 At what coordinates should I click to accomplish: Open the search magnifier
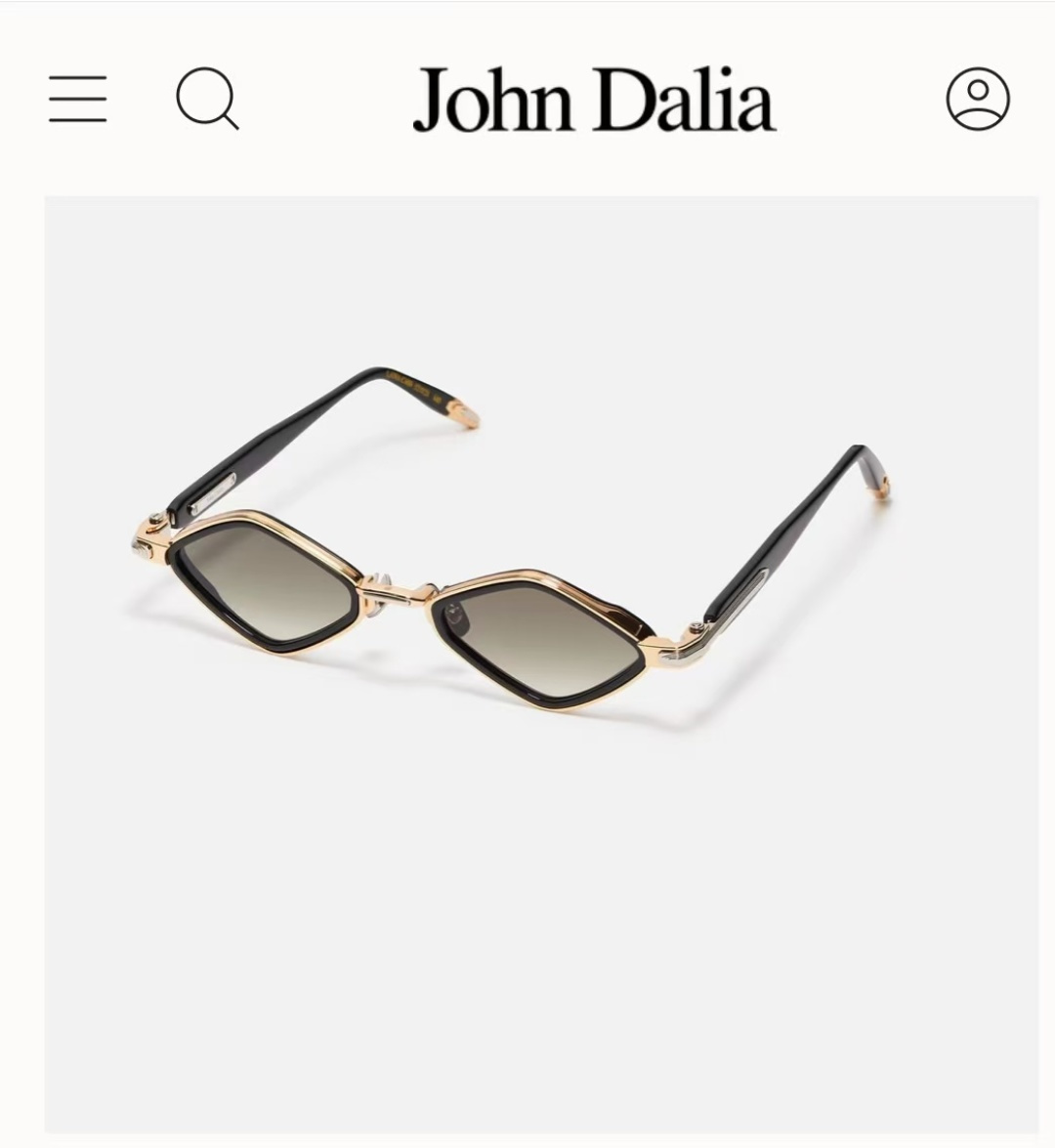(208, 99)
